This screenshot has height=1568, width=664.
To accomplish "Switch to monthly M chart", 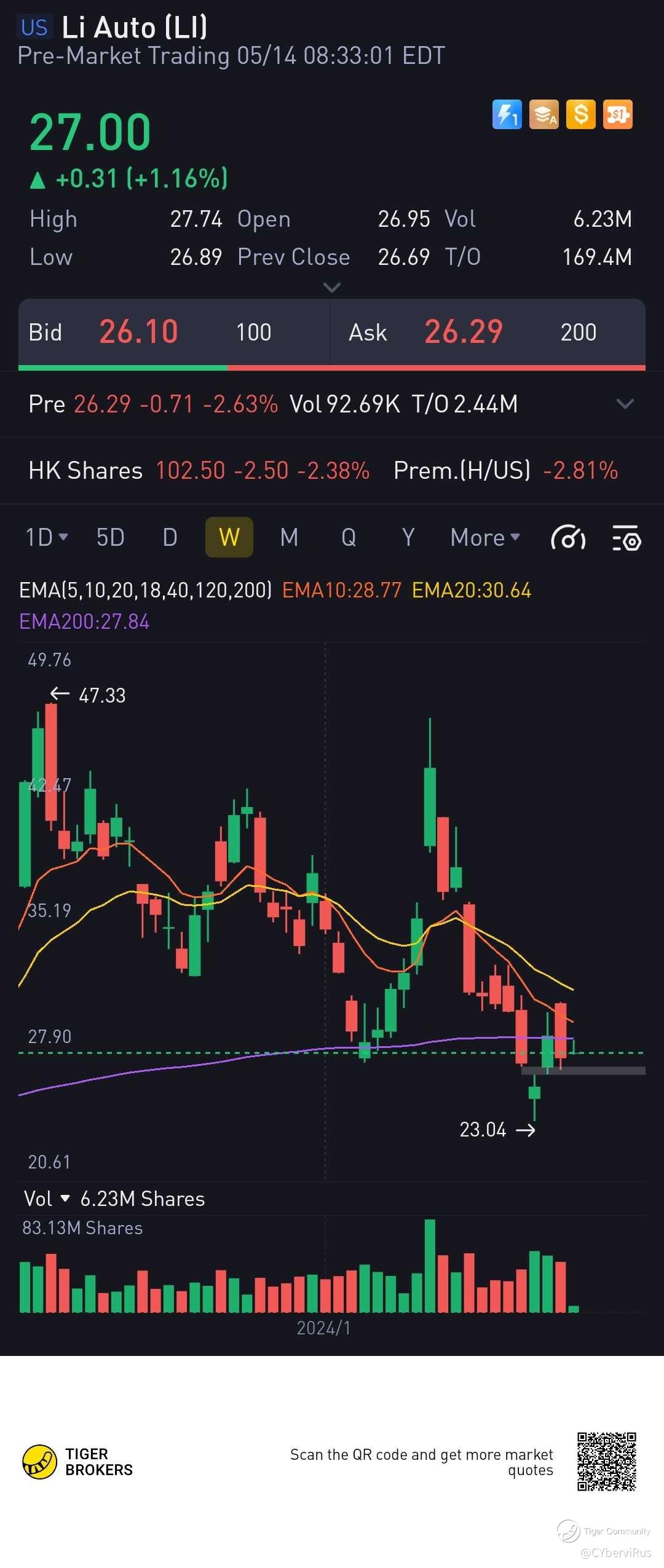I will point(289,538).
